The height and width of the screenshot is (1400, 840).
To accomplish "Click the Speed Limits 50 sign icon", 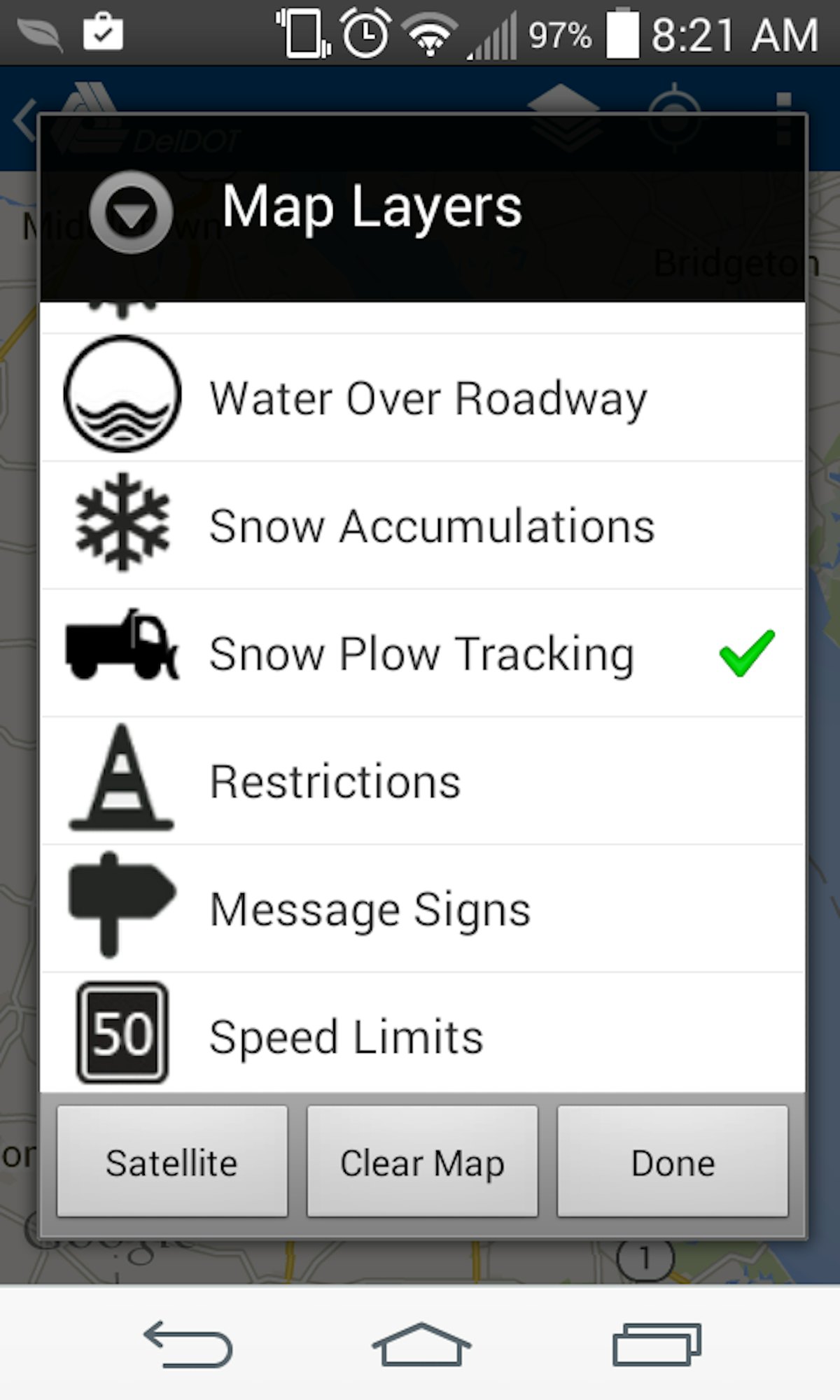I will [x=122, y=1035].
